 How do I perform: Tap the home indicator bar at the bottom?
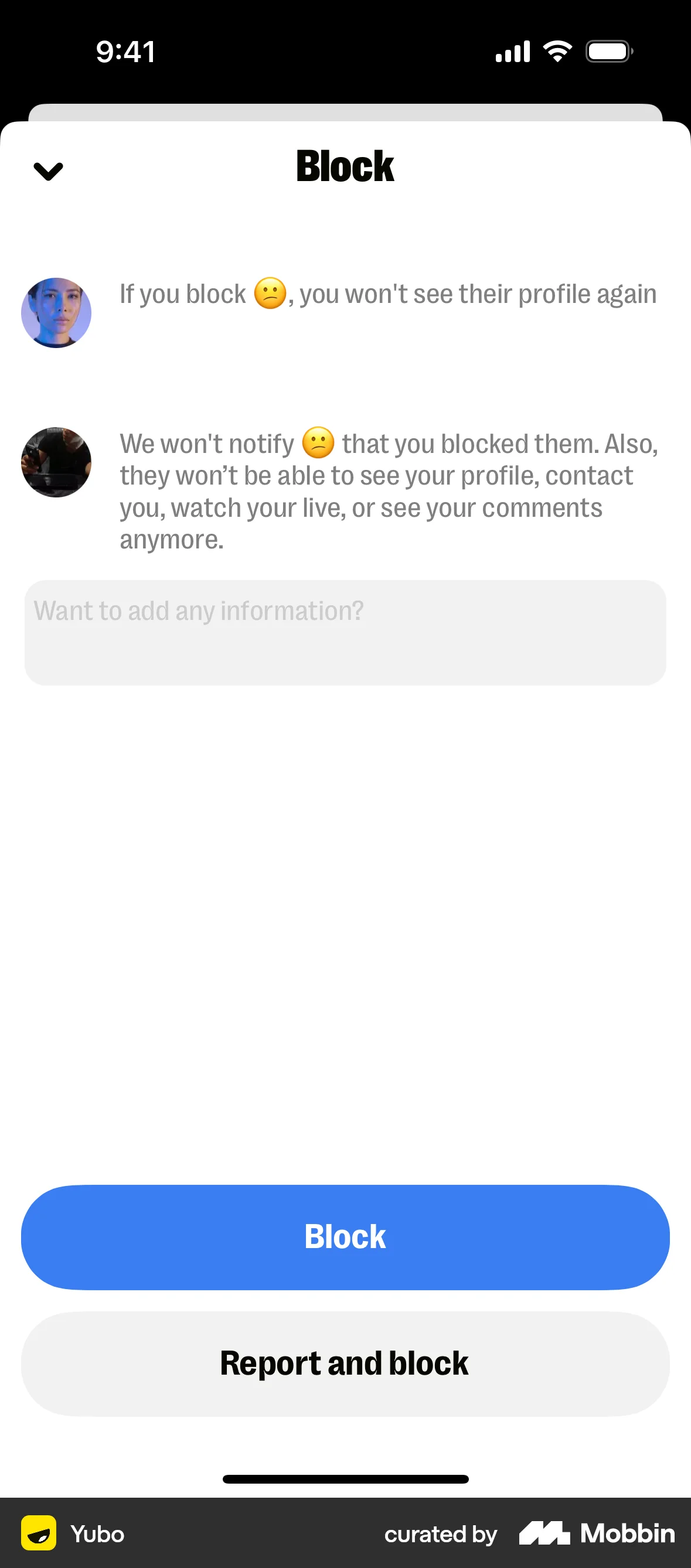point(345,1478)
